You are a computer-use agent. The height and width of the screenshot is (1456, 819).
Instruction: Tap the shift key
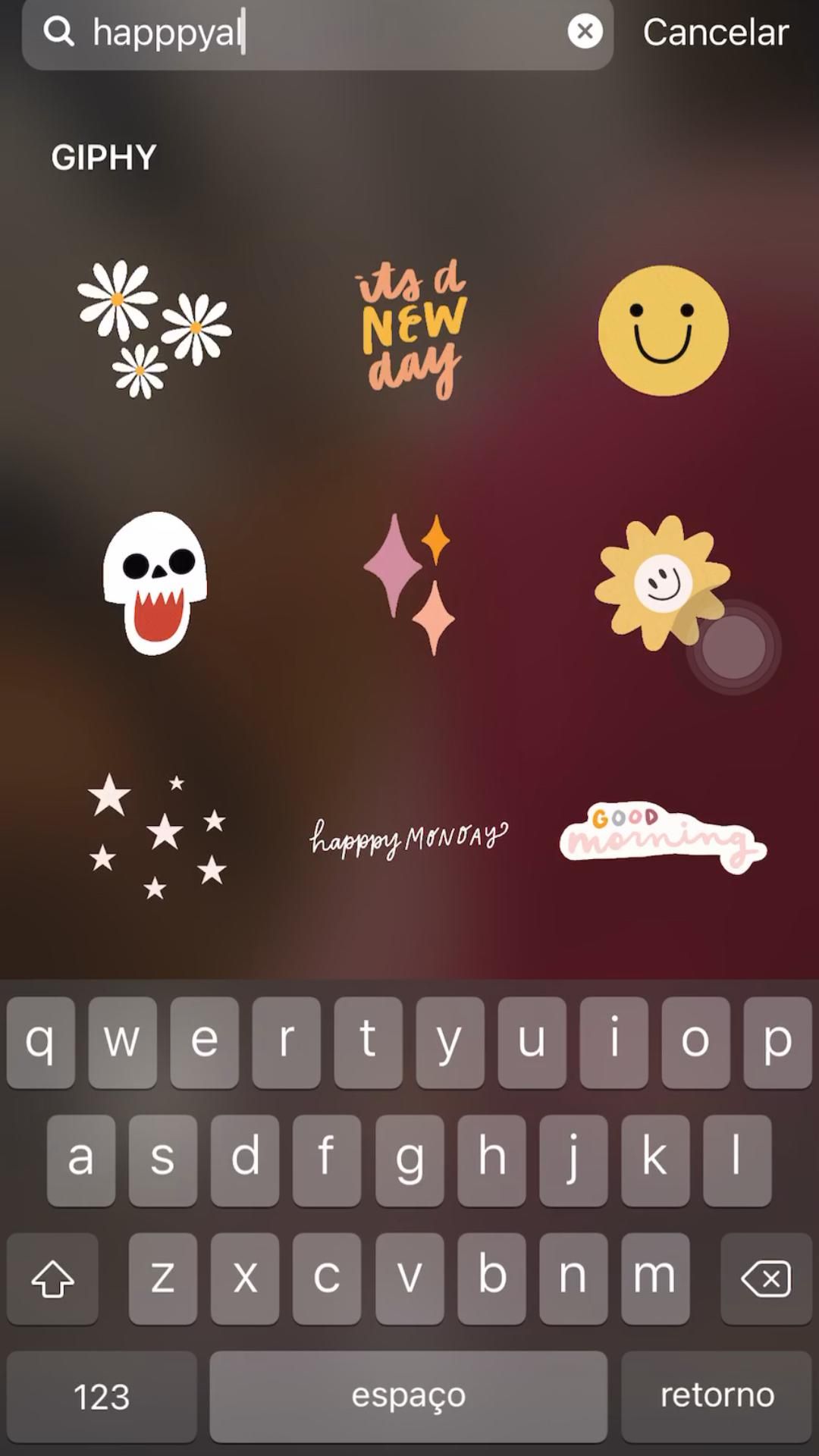(x=52, y=1279)
